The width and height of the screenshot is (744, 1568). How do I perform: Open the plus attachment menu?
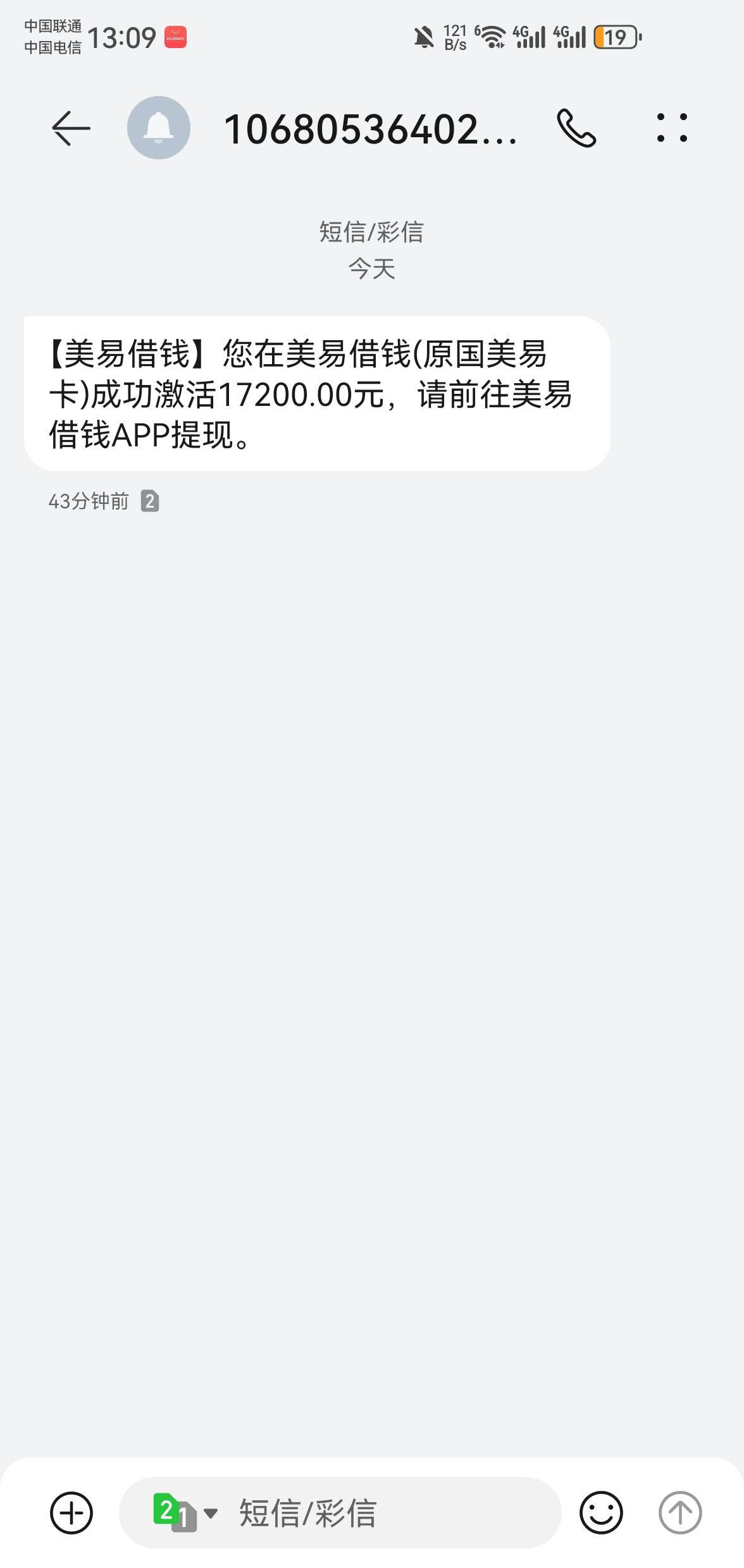coord(71,1513)
